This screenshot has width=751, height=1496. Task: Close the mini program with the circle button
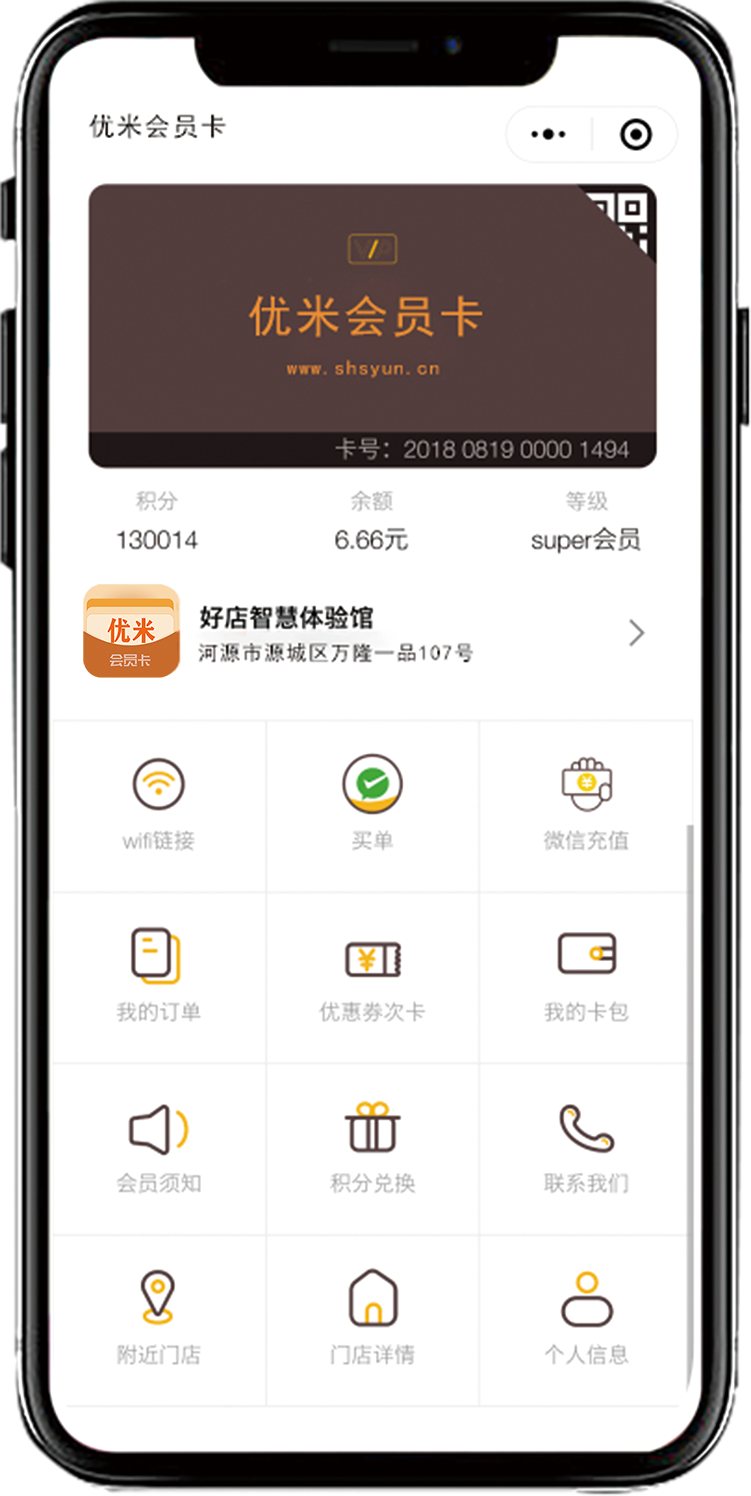point(636,134)
